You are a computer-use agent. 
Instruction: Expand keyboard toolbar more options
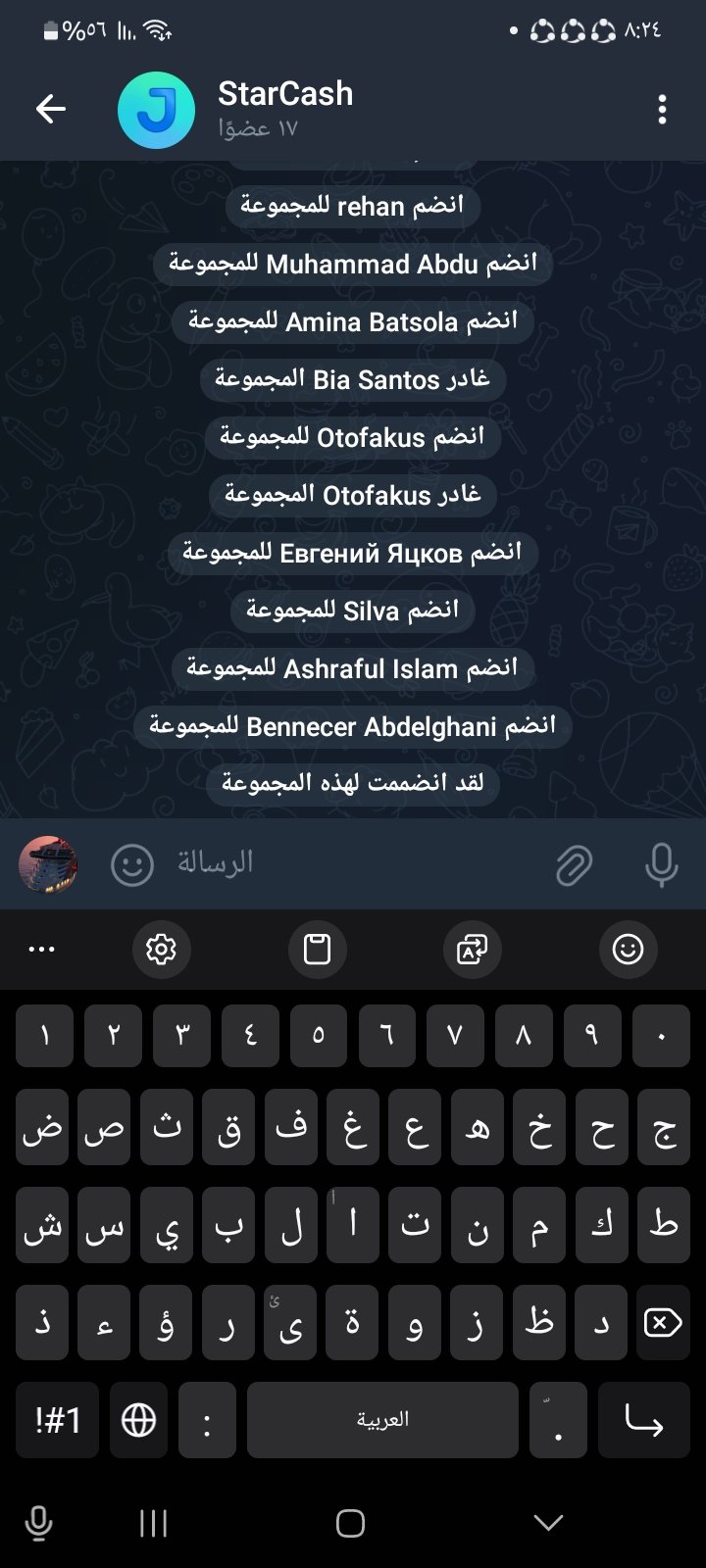pos(42,949)
